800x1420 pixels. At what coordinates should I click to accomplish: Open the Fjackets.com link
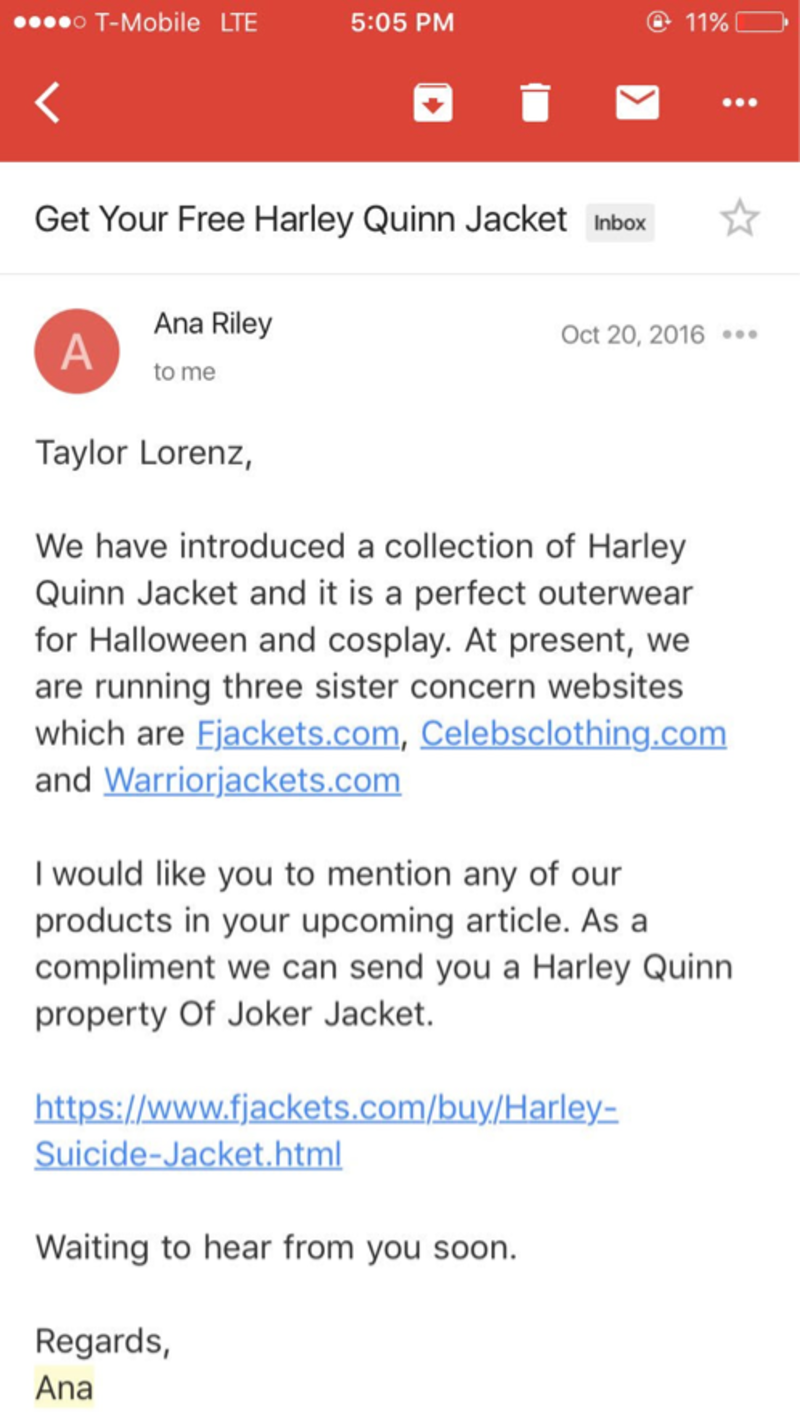coord(297,733)
